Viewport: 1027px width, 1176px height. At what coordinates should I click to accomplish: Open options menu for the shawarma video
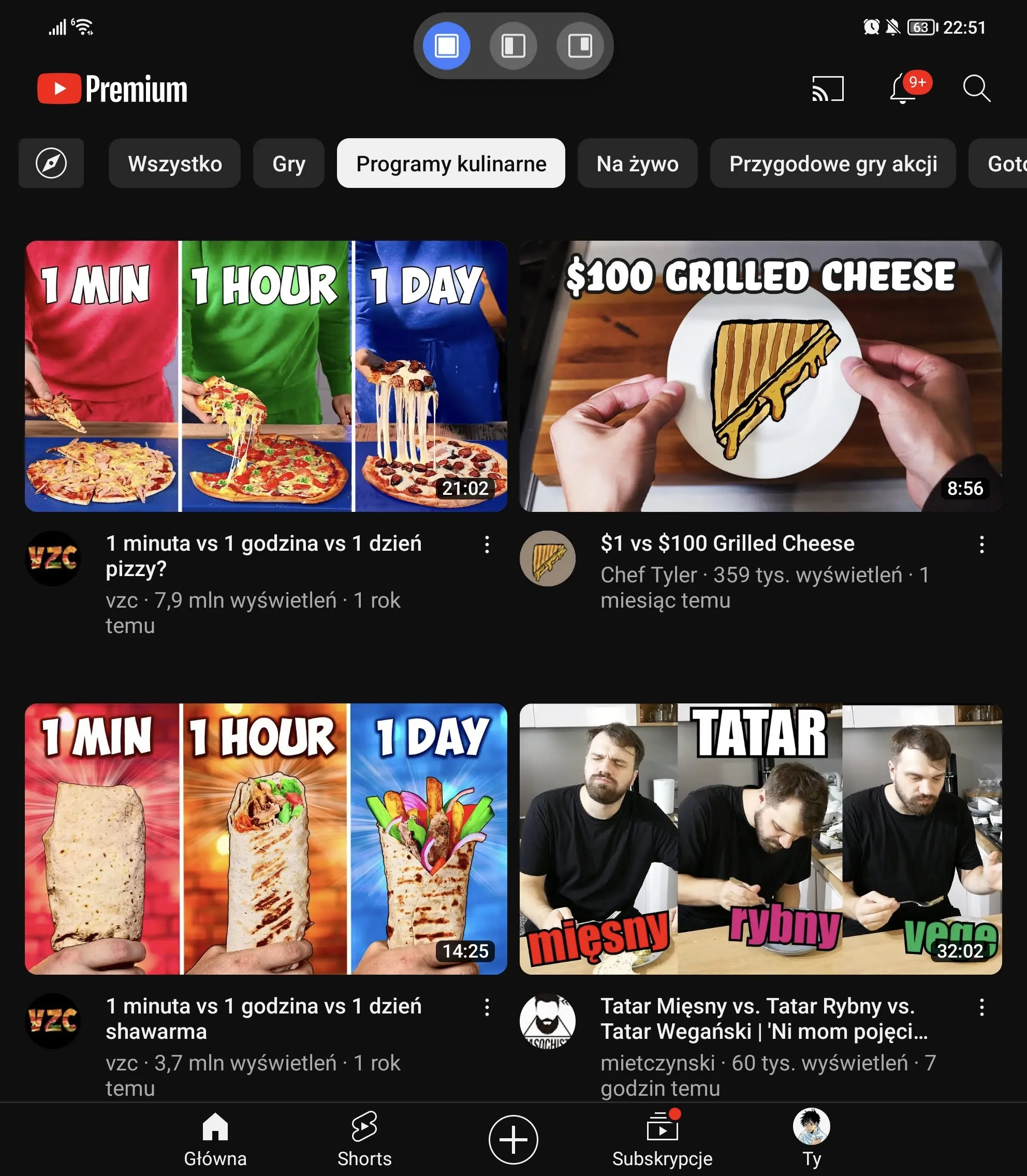tap(487, 1007)
